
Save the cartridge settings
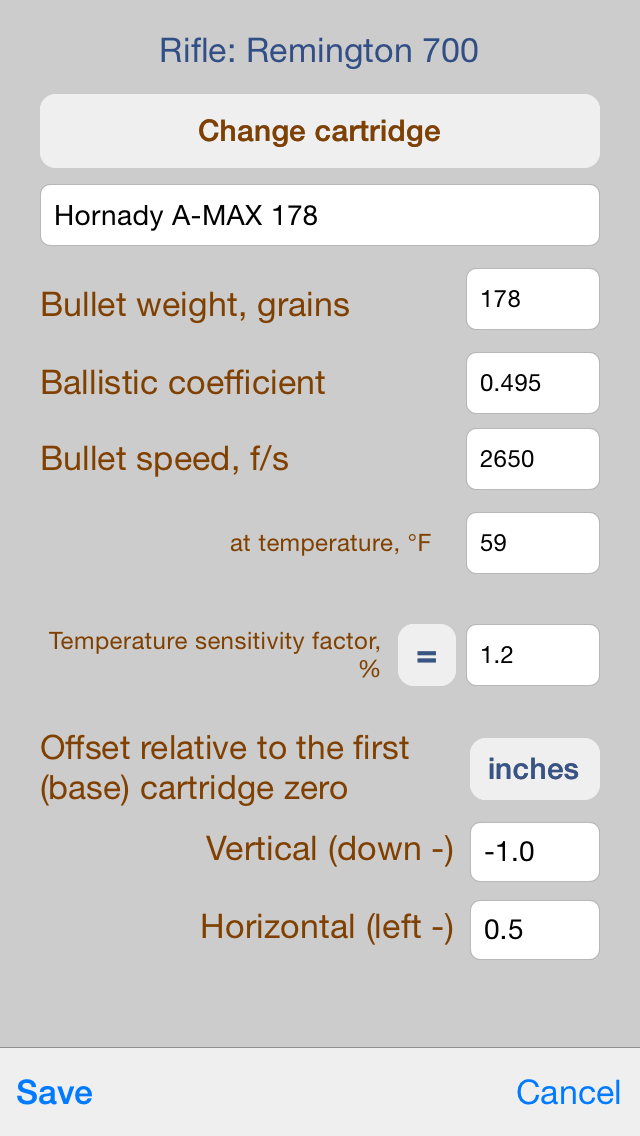coord(54,1093)
